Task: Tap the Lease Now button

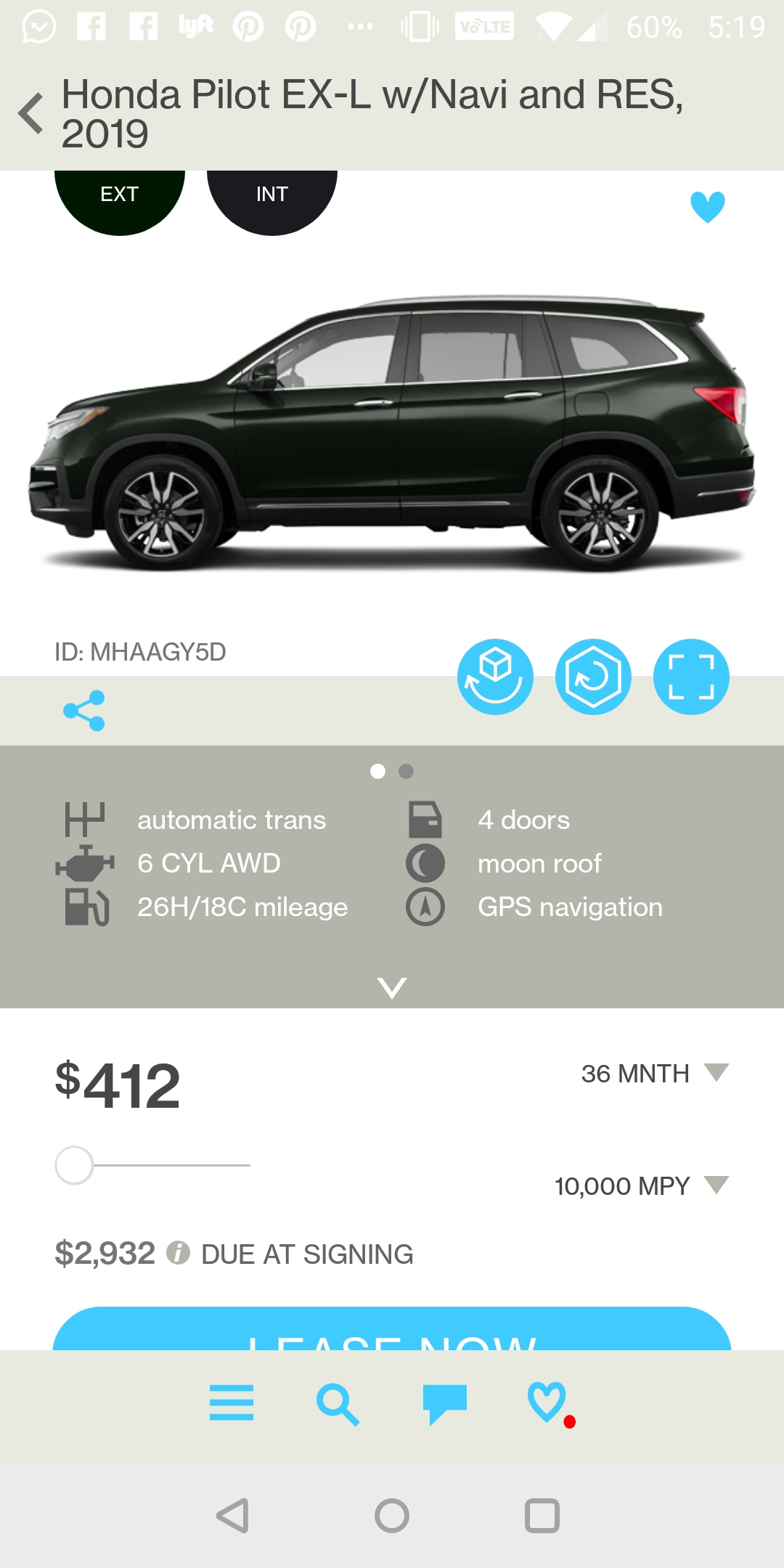Action: [x=392, y=1328]
